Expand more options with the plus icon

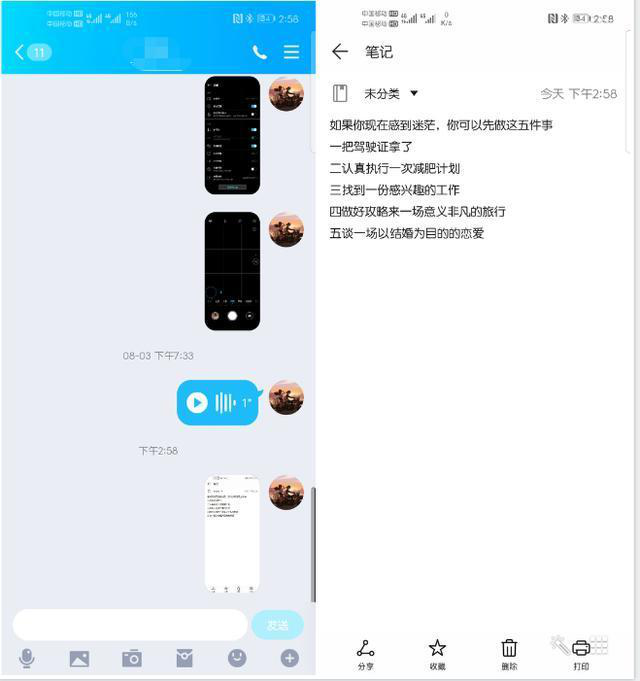tap(290, 658)
